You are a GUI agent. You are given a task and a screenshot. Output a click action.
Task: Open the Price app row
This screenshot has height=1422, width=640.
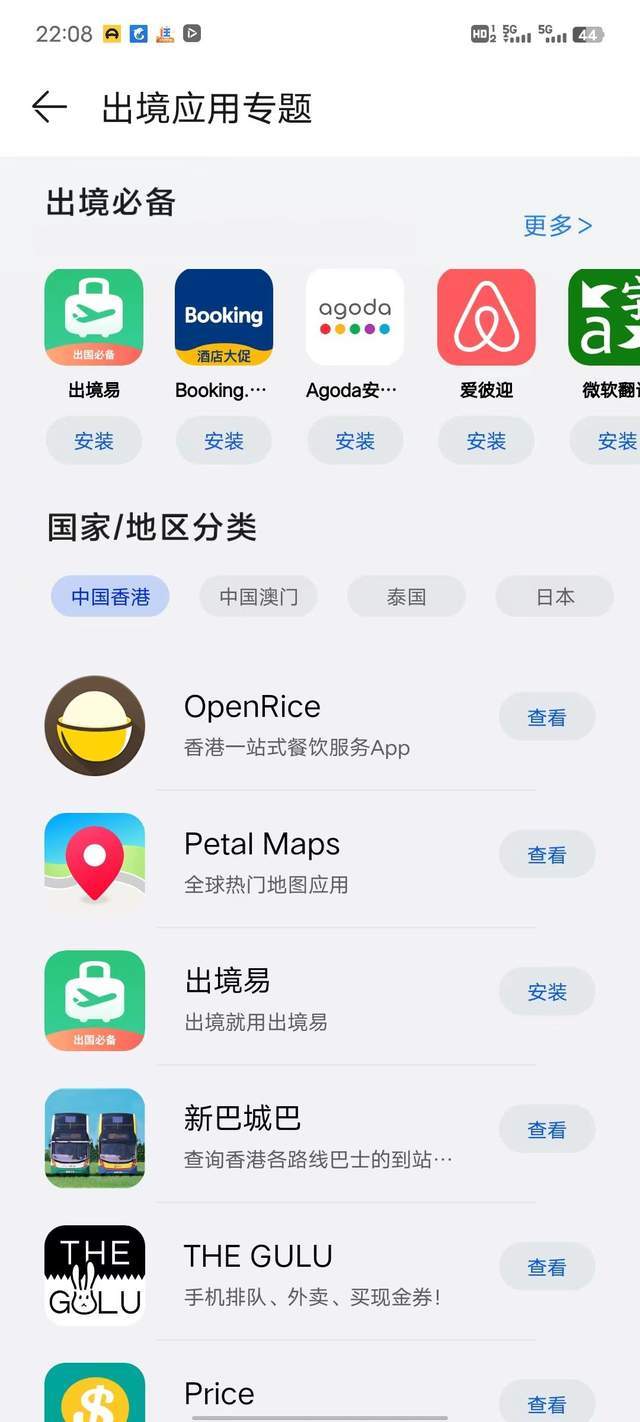300,1395
